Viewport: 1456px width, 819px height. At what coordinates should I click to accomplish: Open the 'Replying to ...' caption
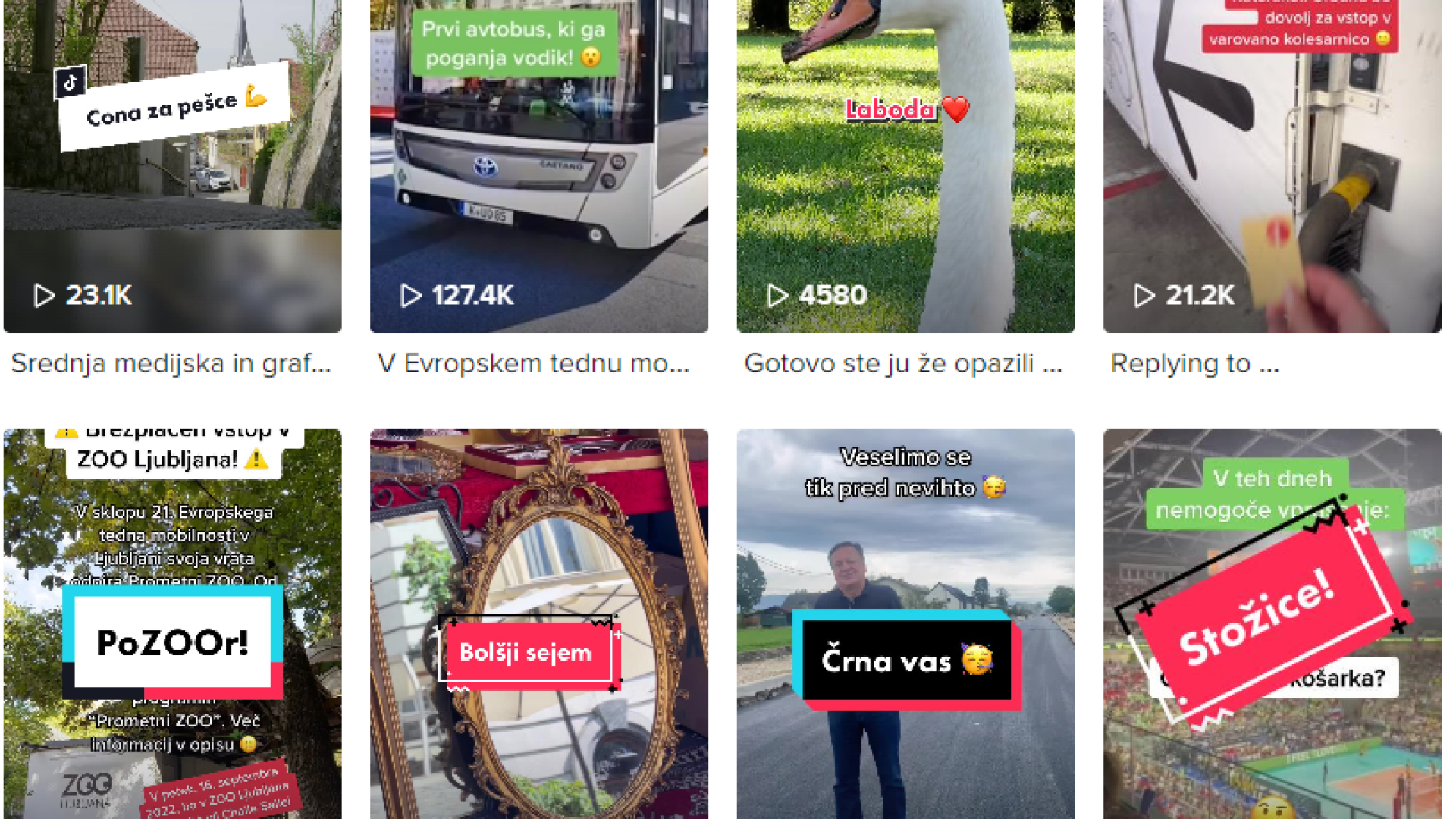pos(1194,364)
